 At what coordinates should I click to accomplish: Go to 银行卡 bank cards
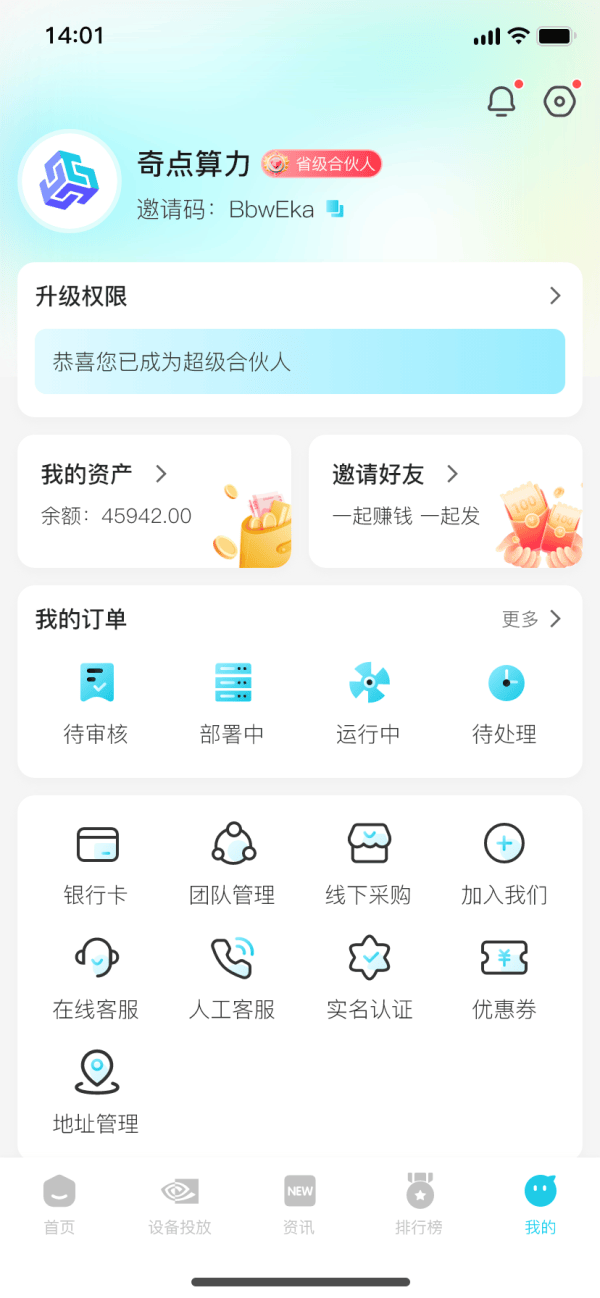[x=96, y=864]
